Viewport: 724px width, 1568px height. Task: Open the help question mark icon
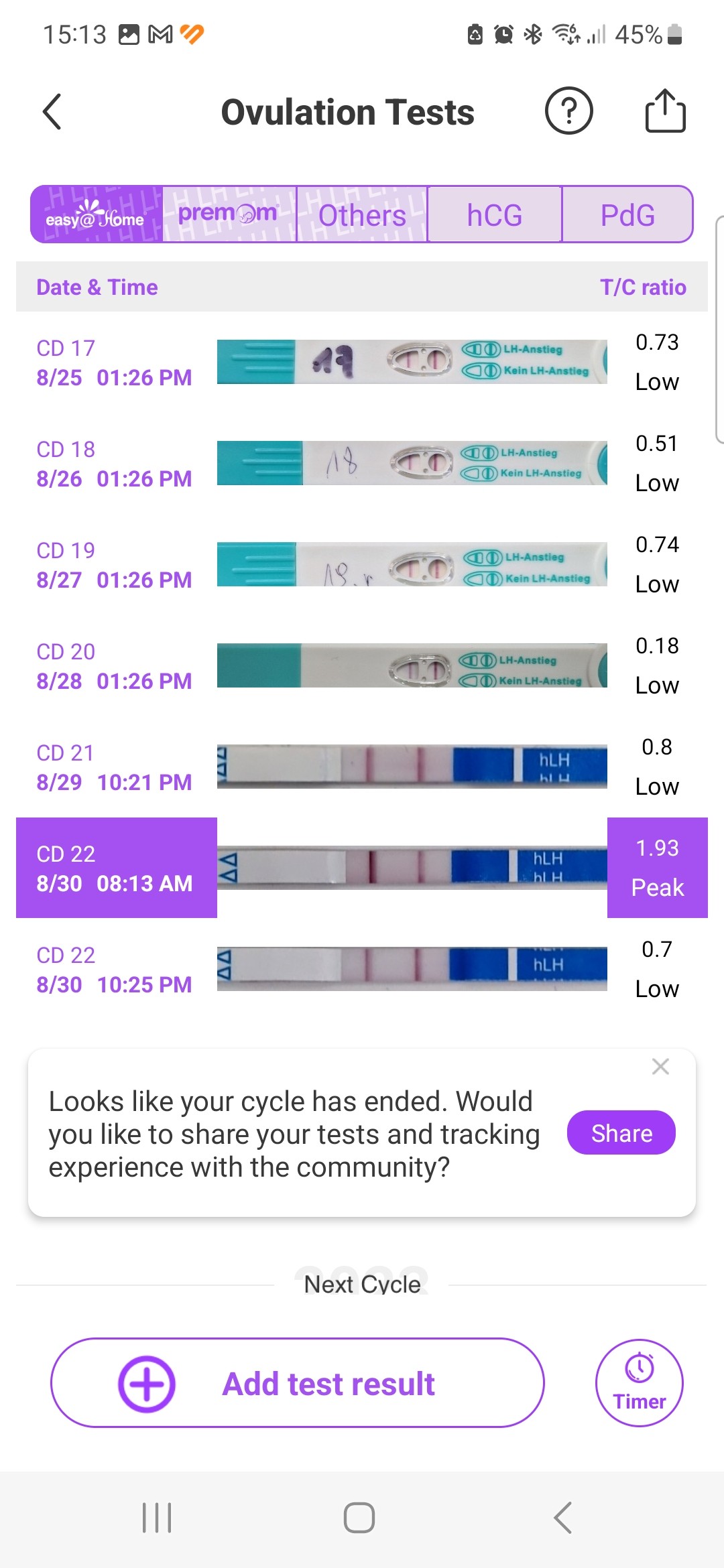(568, 111)
